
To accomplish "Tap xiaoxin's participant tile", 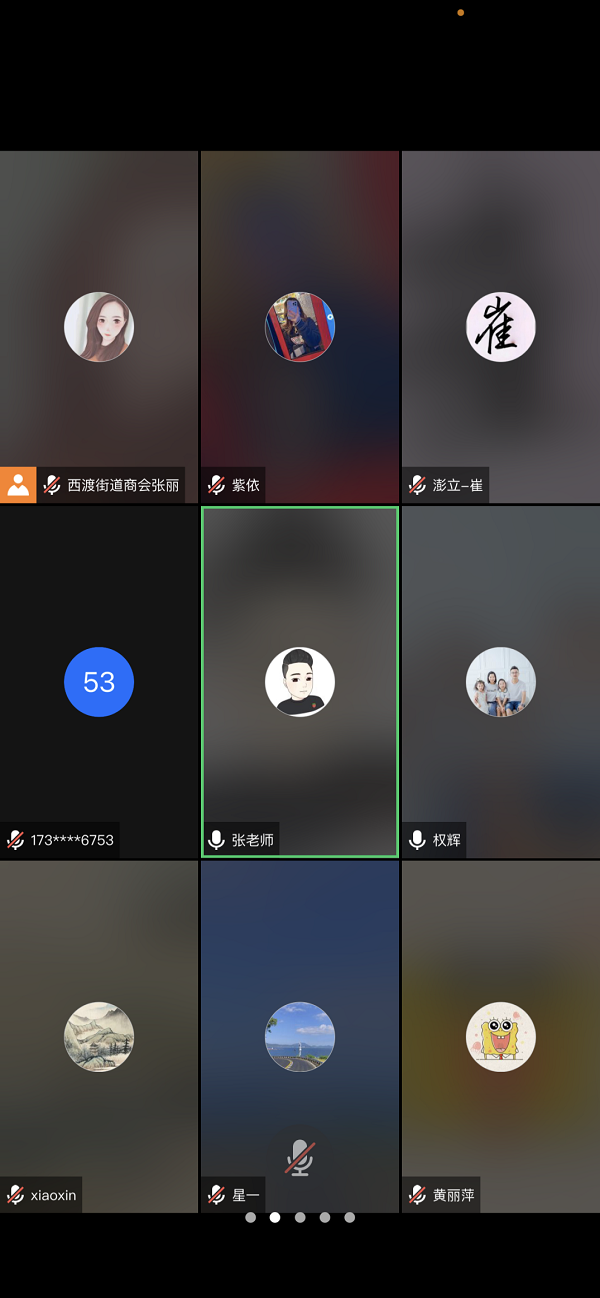I will 99,1036.
